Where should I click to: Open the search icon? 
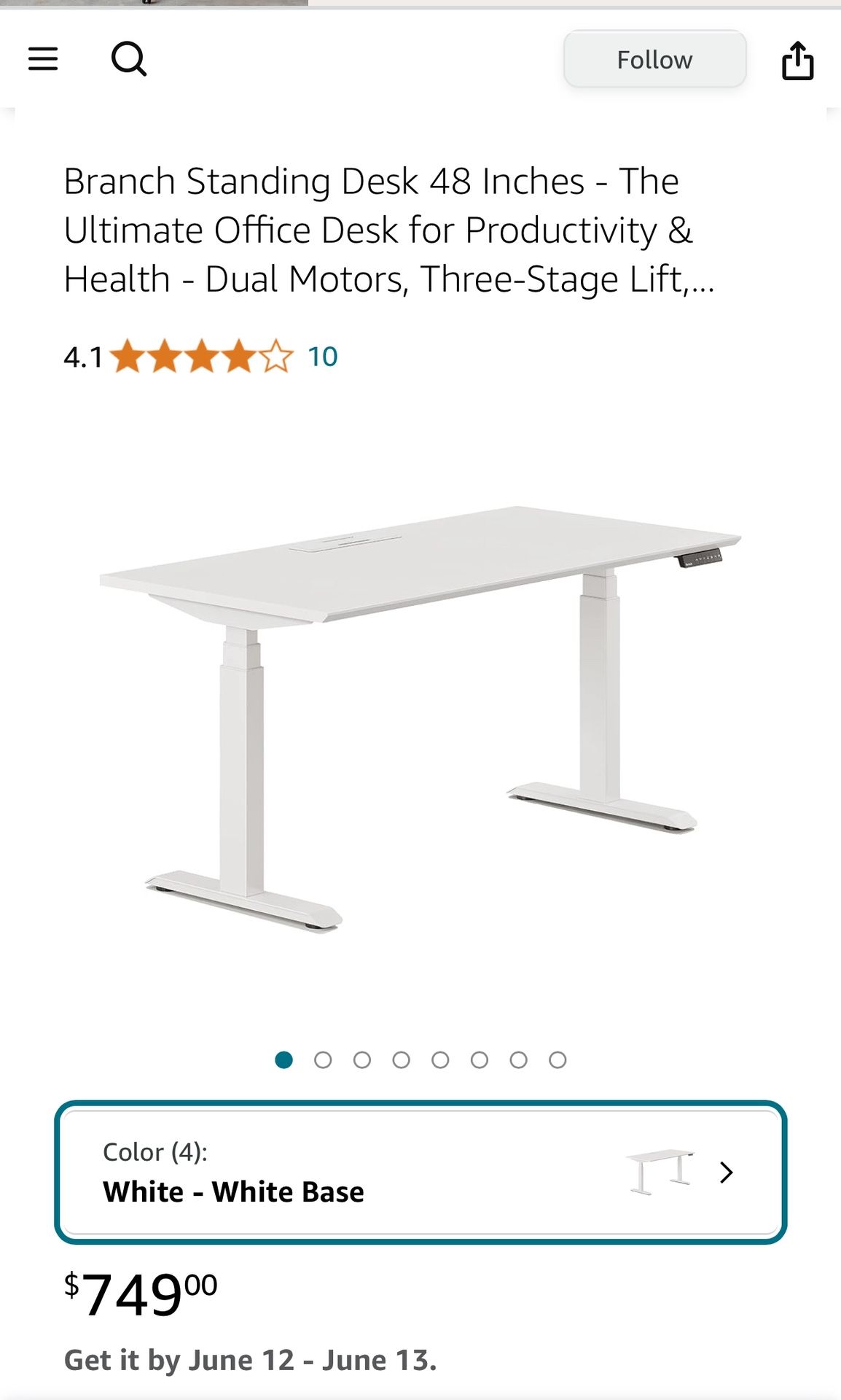[x=129, y=58]
